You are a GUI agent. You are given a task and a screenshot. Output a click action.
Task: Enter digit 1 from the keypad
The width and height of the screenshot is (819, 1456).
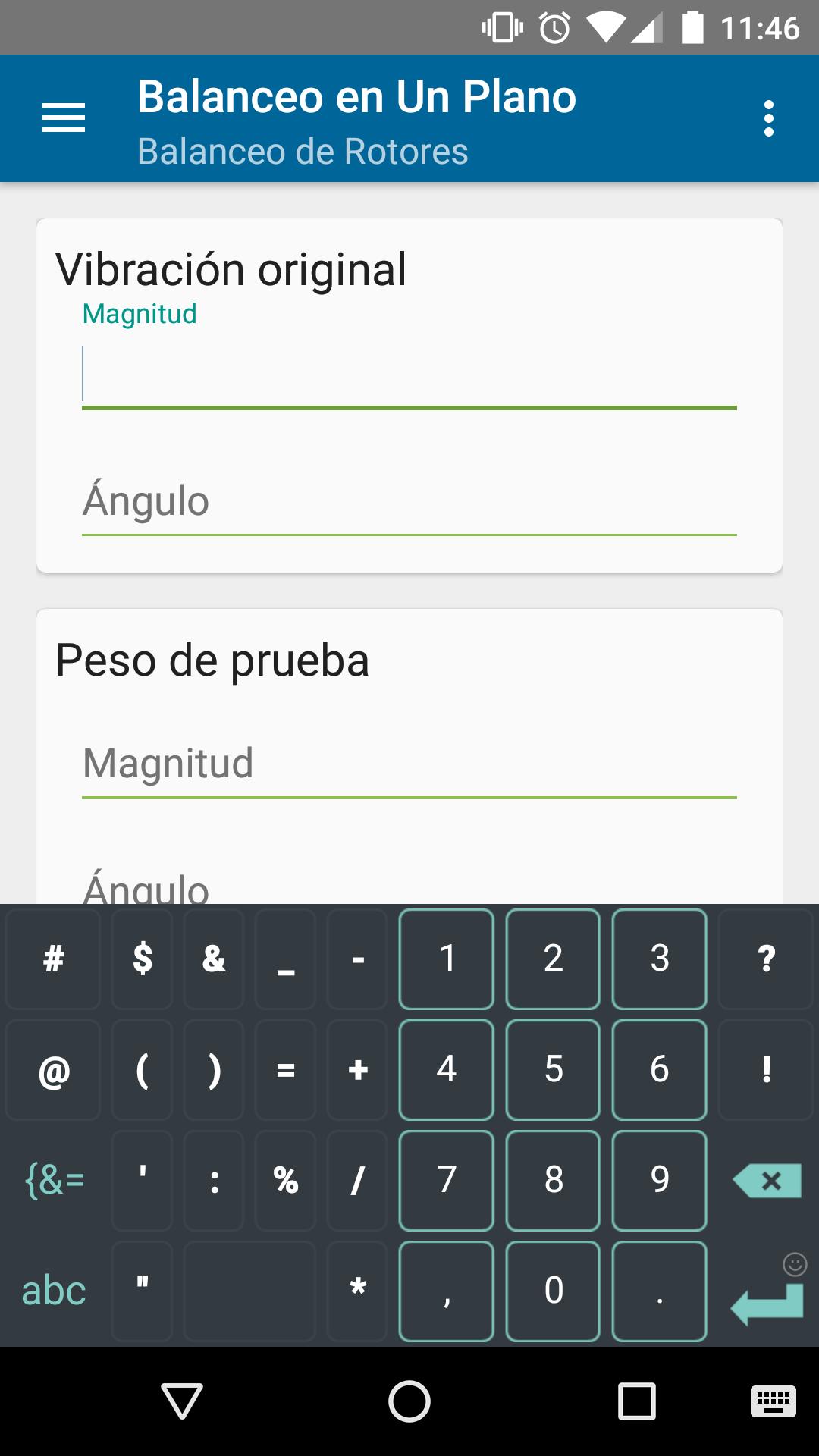[x=447, y=959]
